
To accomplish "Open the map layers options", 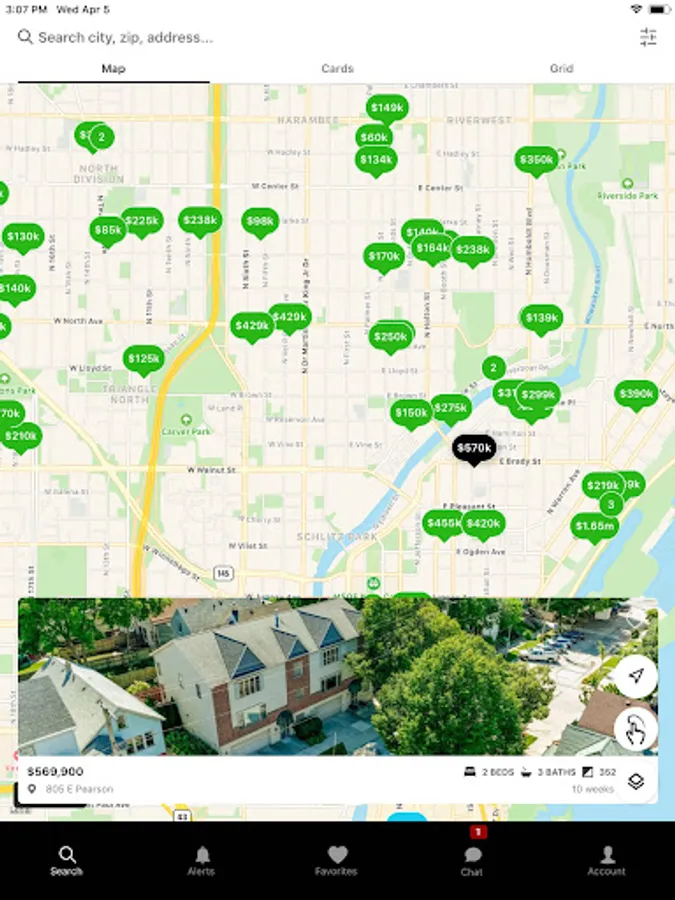I will 636,781.
